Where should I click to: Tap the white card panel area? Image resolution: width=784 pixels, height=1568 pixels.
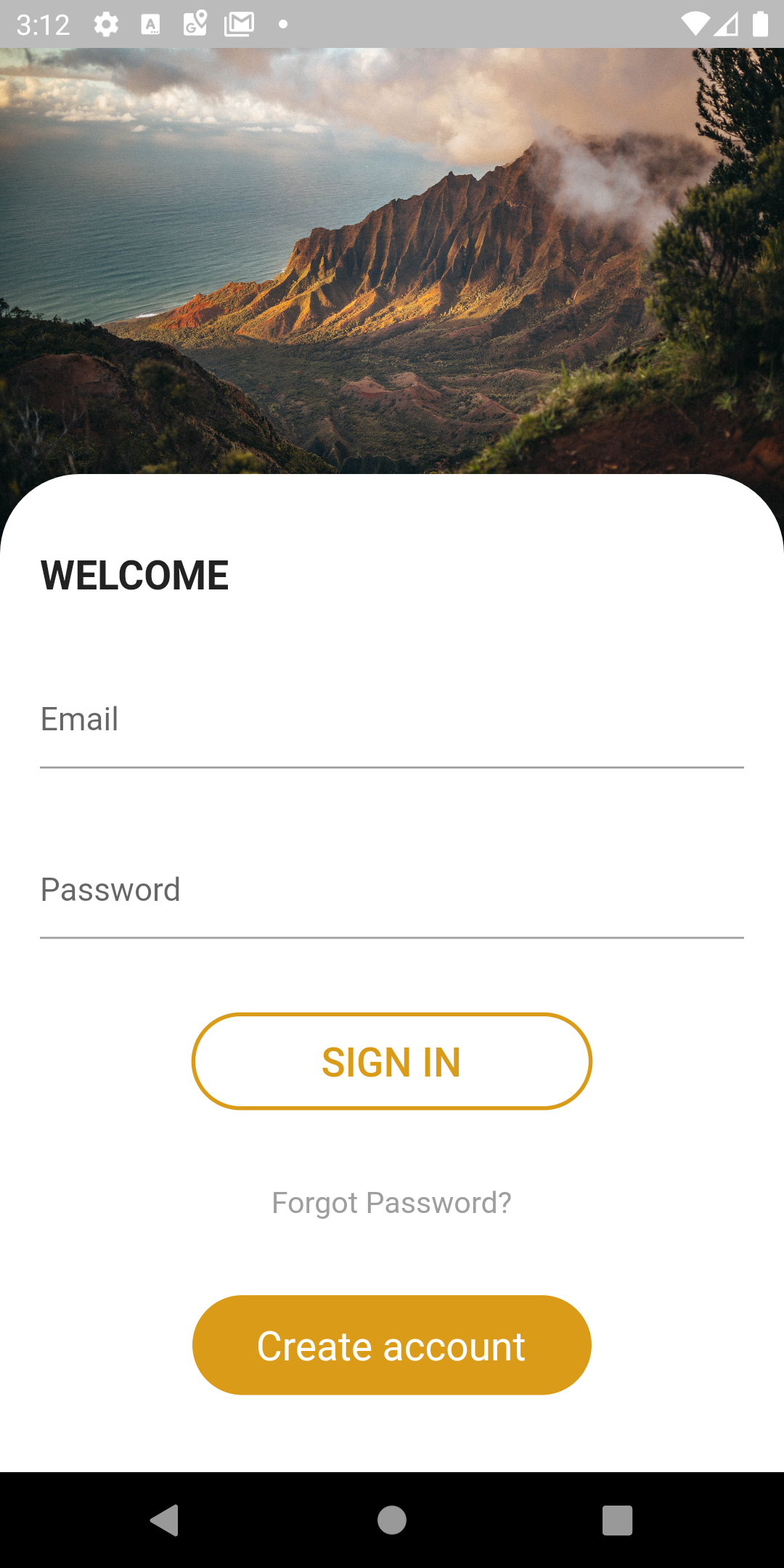(392, 639)
